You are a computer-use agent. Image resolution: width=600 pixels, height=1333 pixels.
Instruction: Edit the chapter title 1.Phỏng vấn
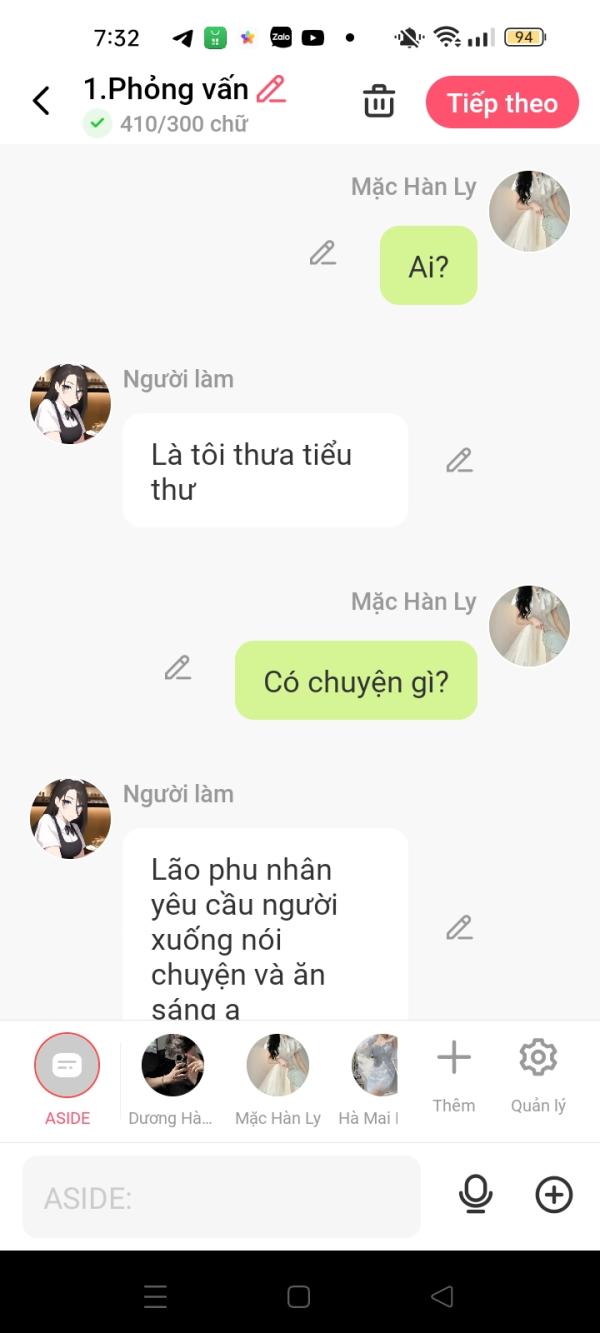point(271,90)
